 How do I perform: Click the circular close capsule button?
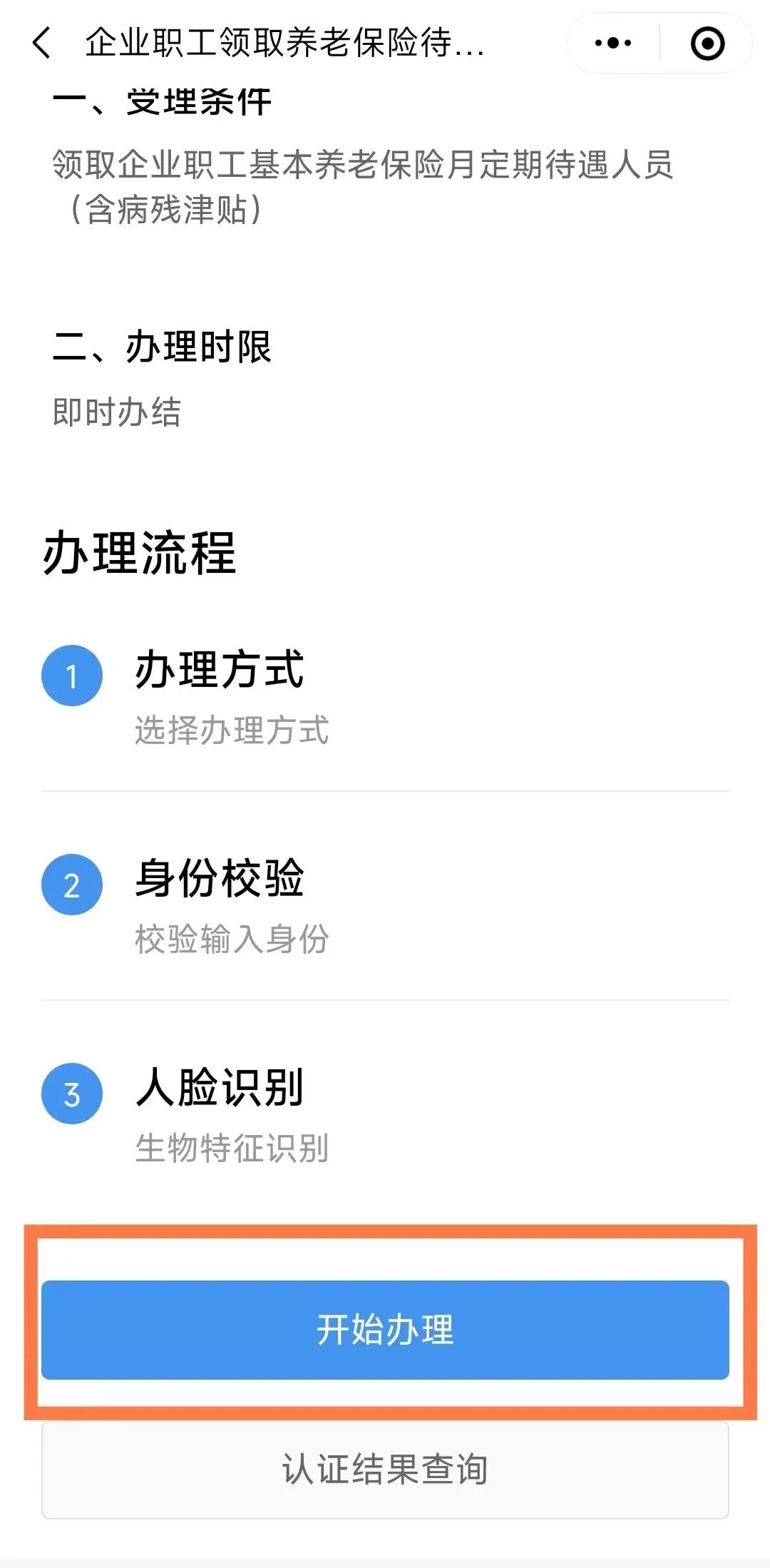tap(705, 44)
